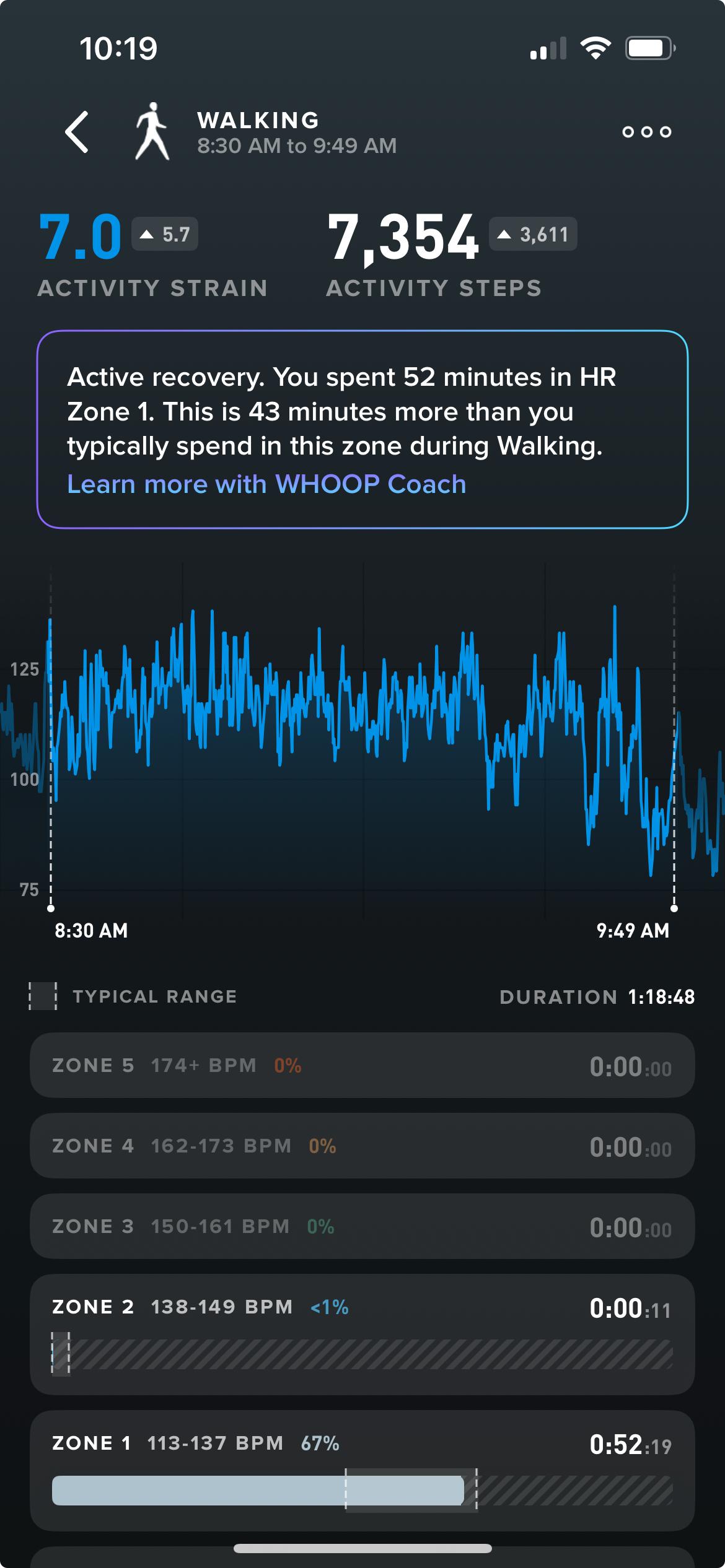Image resolution: width=725 pixels, height=1568 pixels.
Task: Open Learn more with WHOOP Coach
Action: [x=266, y=484]
